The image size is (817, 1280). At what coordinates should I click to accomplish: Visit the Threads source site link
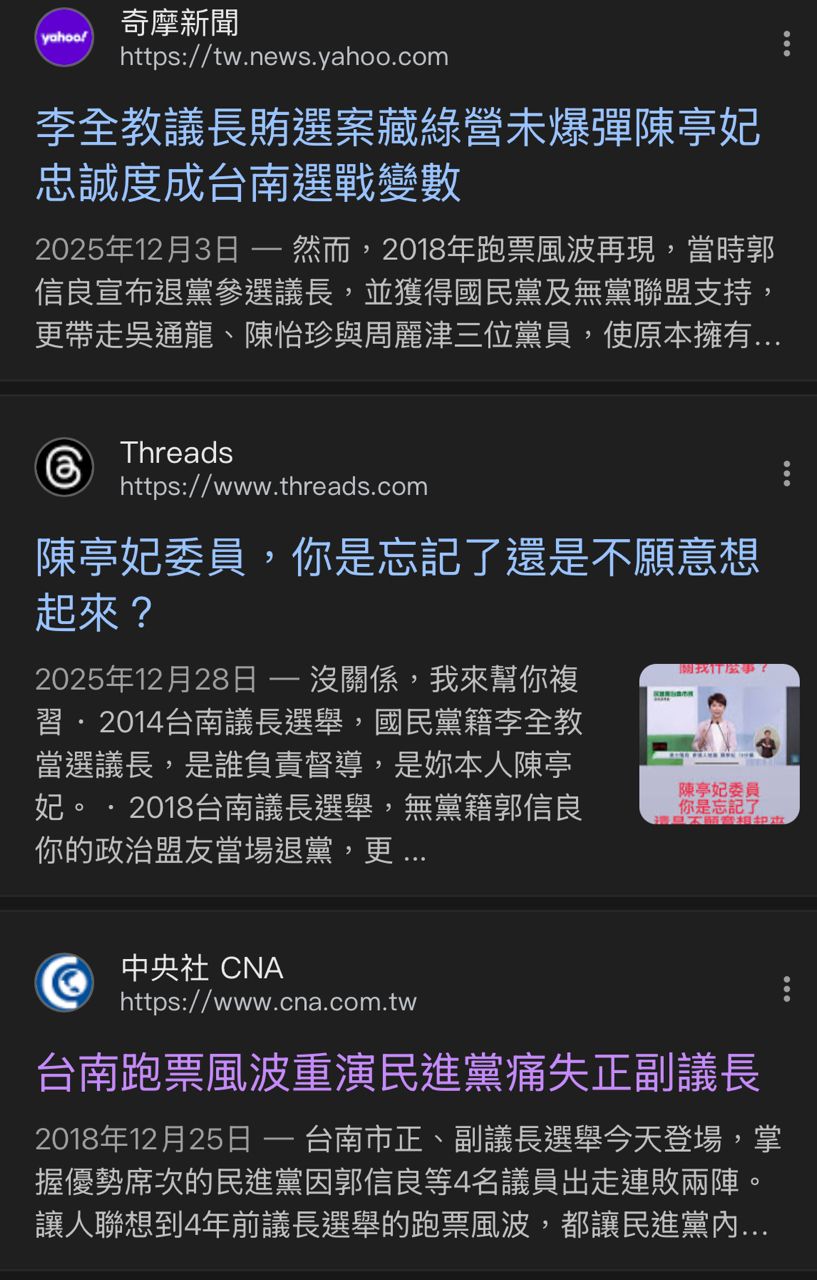point(273,486)
